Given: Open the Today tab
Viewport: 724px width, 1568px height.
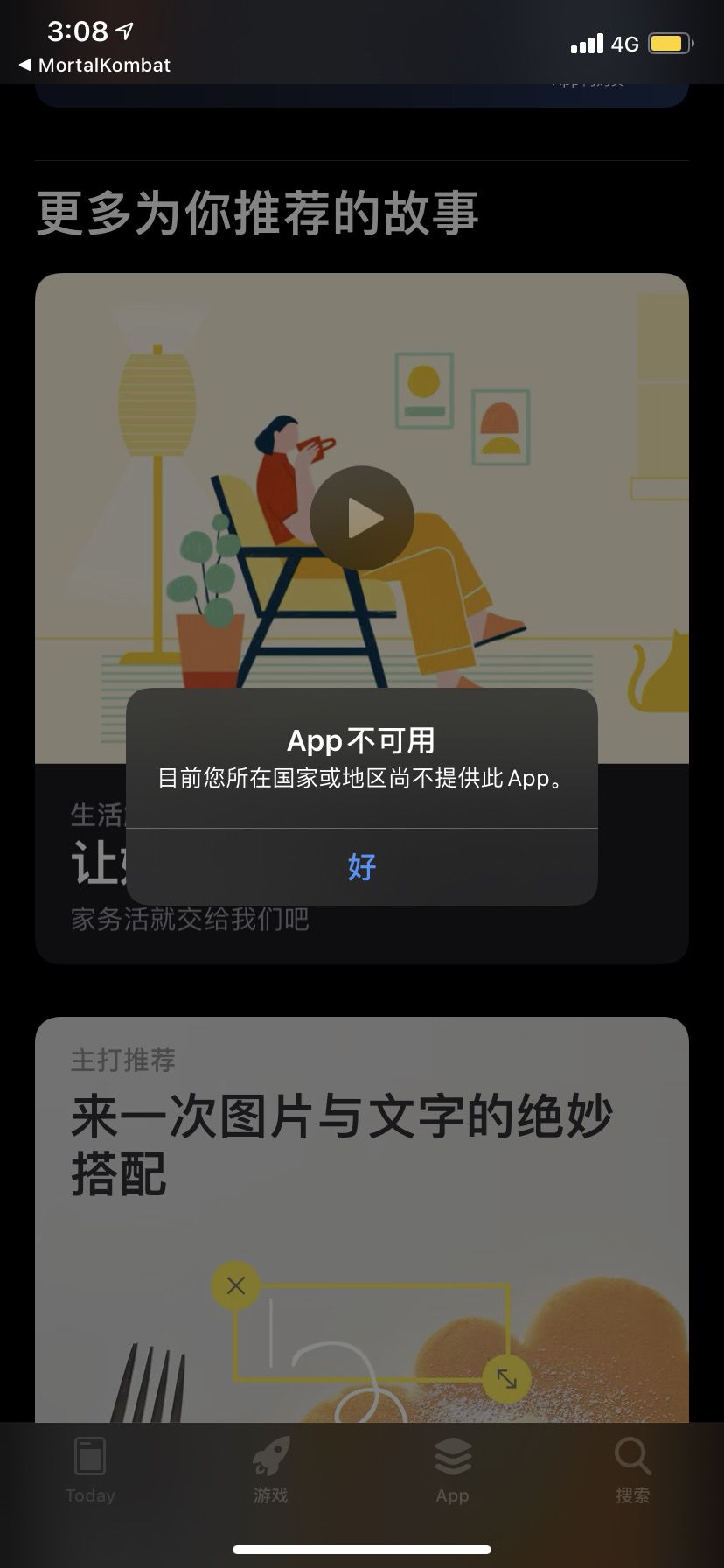Looking at the screenshot, I should pos(90,1470).
